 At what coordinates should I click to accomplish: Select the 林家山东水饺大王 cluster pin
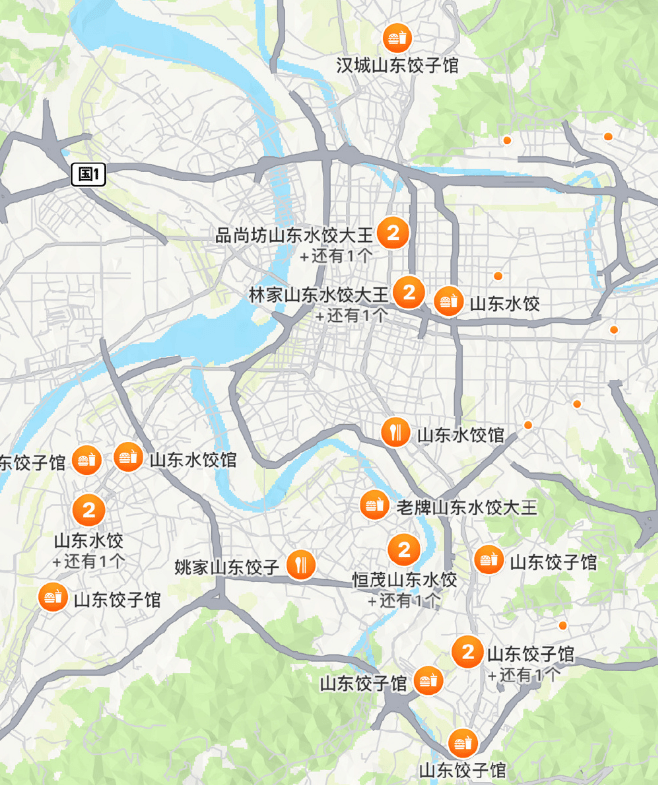click(x=408, y=293)
